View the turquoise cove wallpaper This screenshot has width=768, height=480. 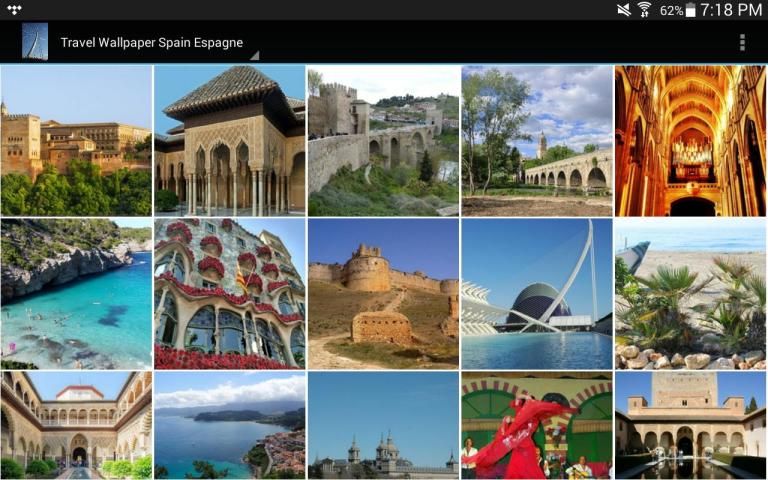(x=76, y=294)
